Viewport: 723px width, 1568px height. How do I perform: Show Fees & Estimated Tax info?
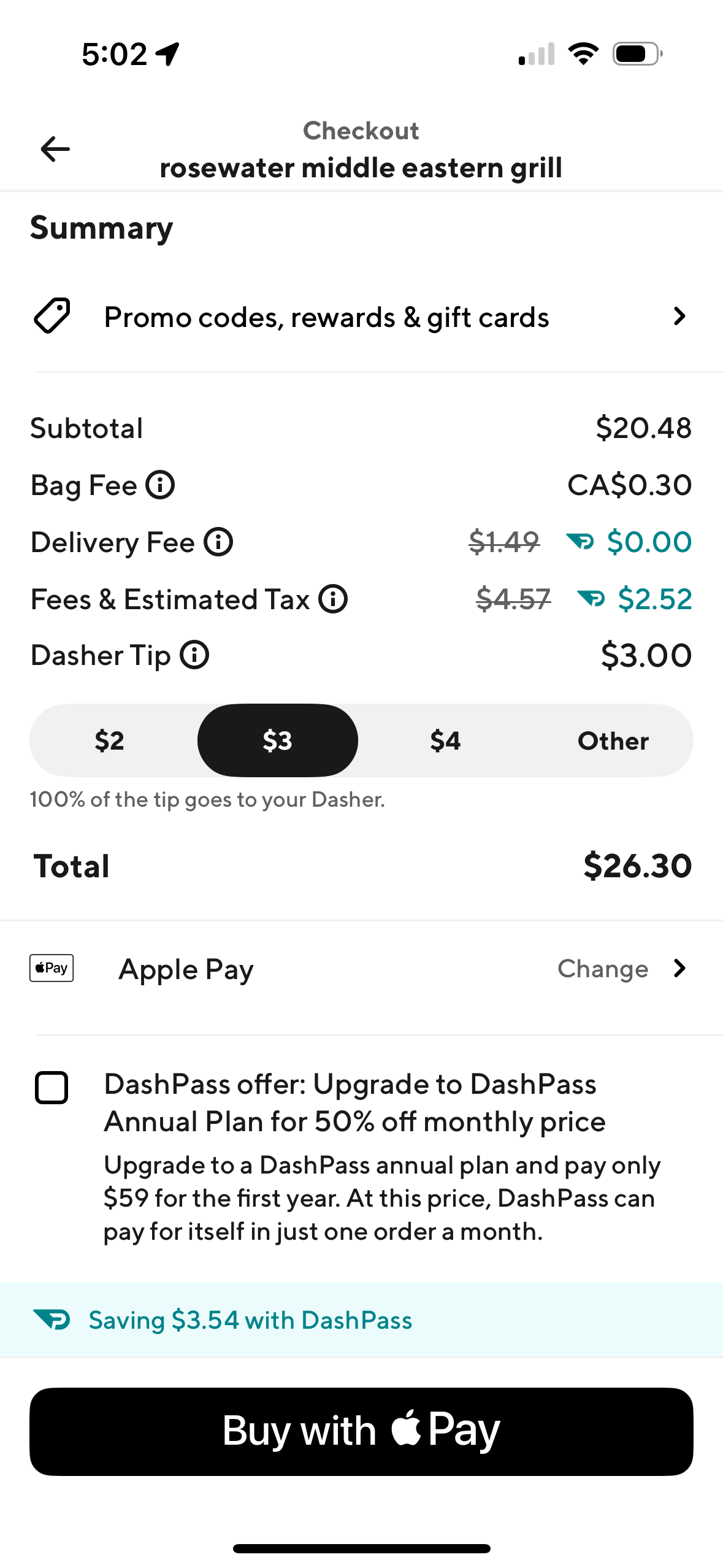pos(333,599)
